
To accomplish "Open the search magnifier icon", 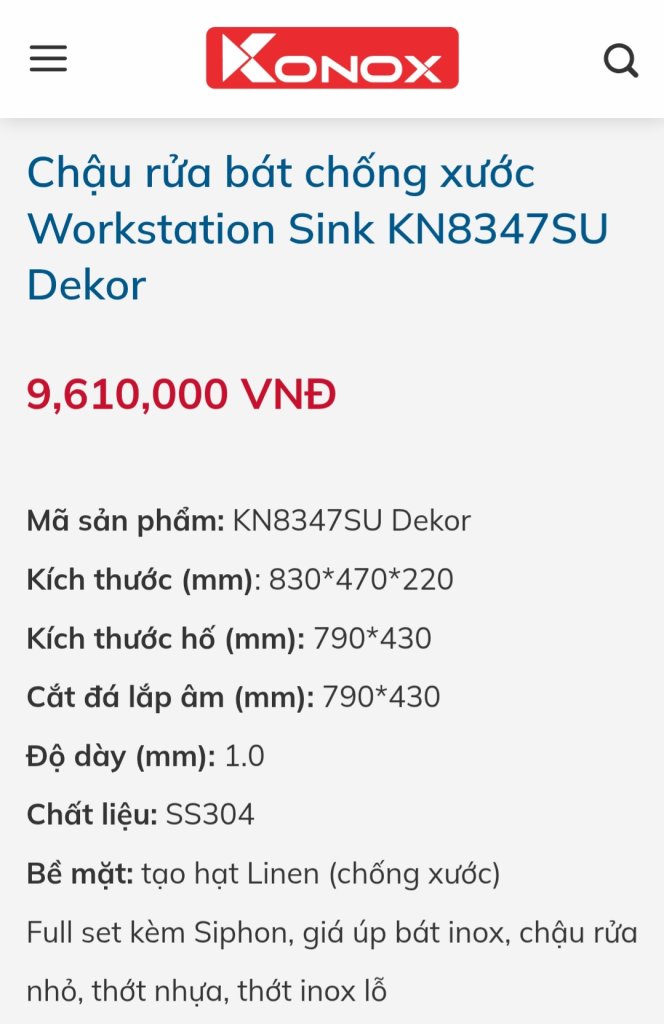I will tap(620, 60).
